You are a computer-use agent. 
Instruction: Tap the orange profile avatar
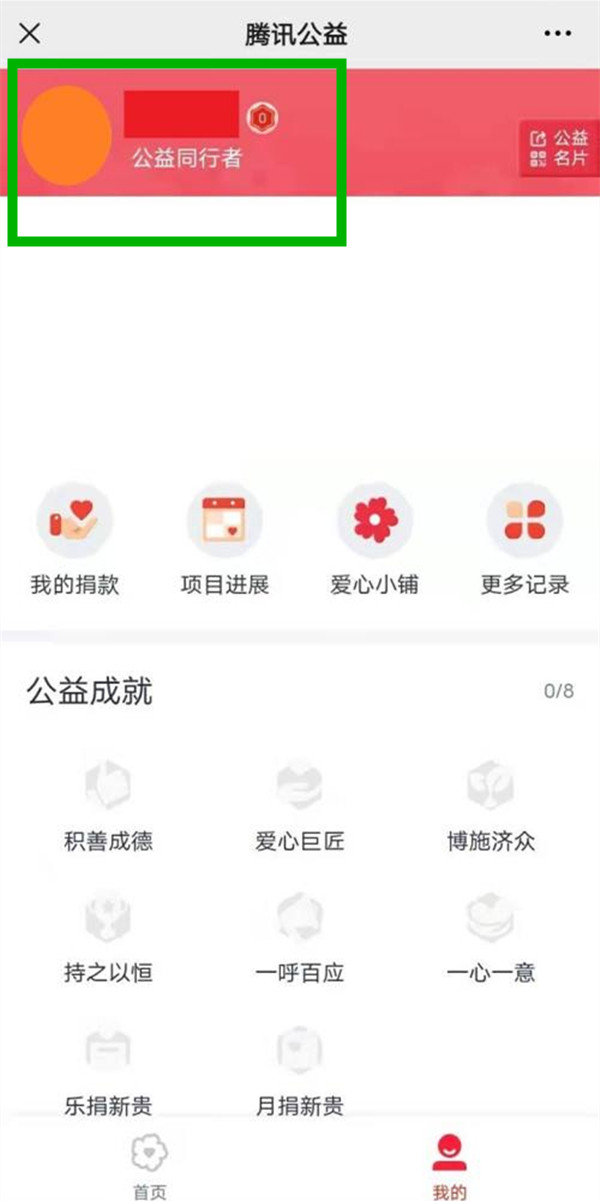(66, 135)
